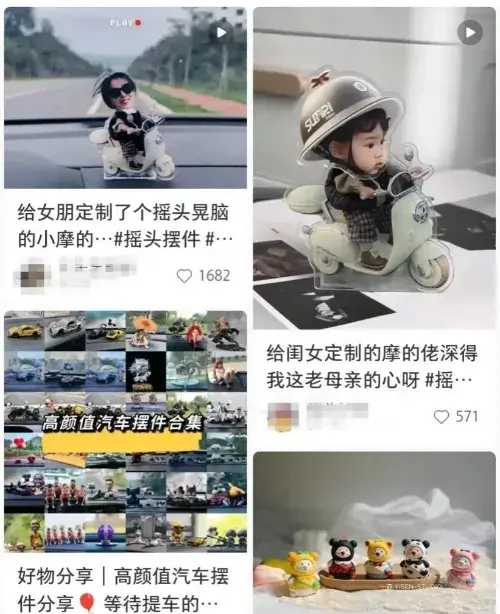This screenshot has width=500, height=614.
Task: Open author avatar under 摇头晃脑的小摩的 post
Action: click(x=33, y=275)
